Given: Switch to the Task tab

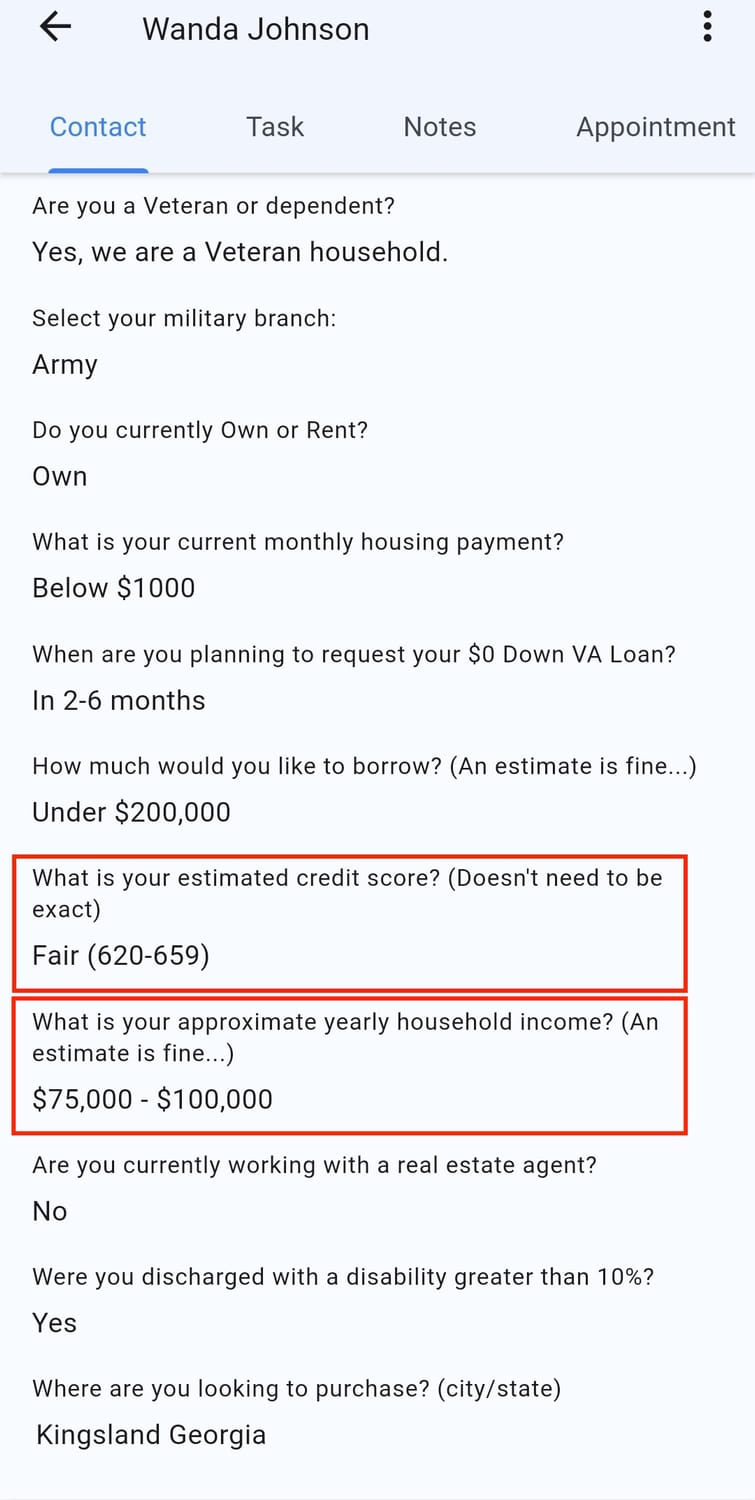Looking at the screenshot, I should 275,127.
